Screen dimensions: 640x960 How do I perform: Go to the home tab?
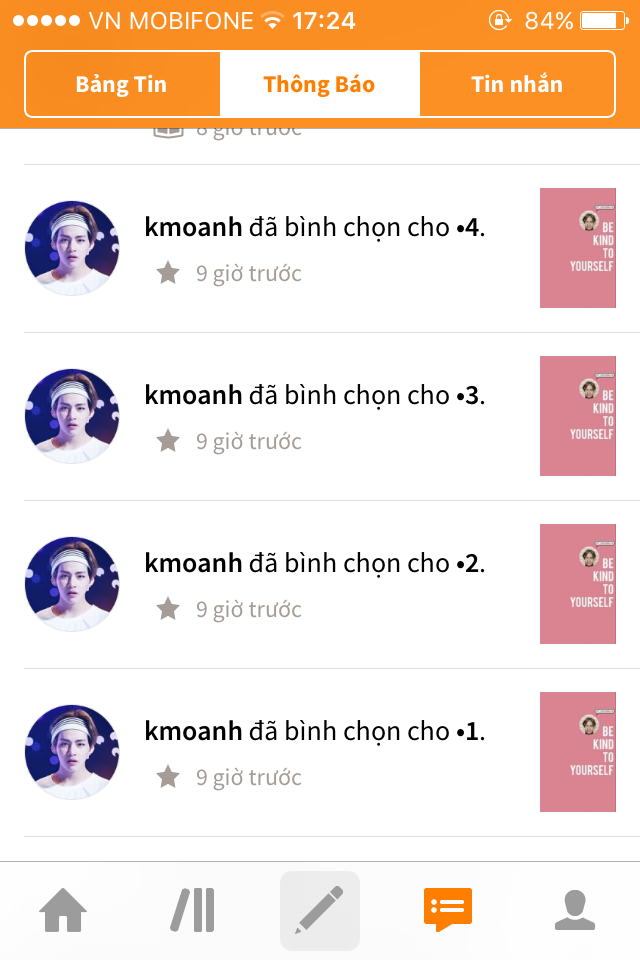tap(63, 910)
